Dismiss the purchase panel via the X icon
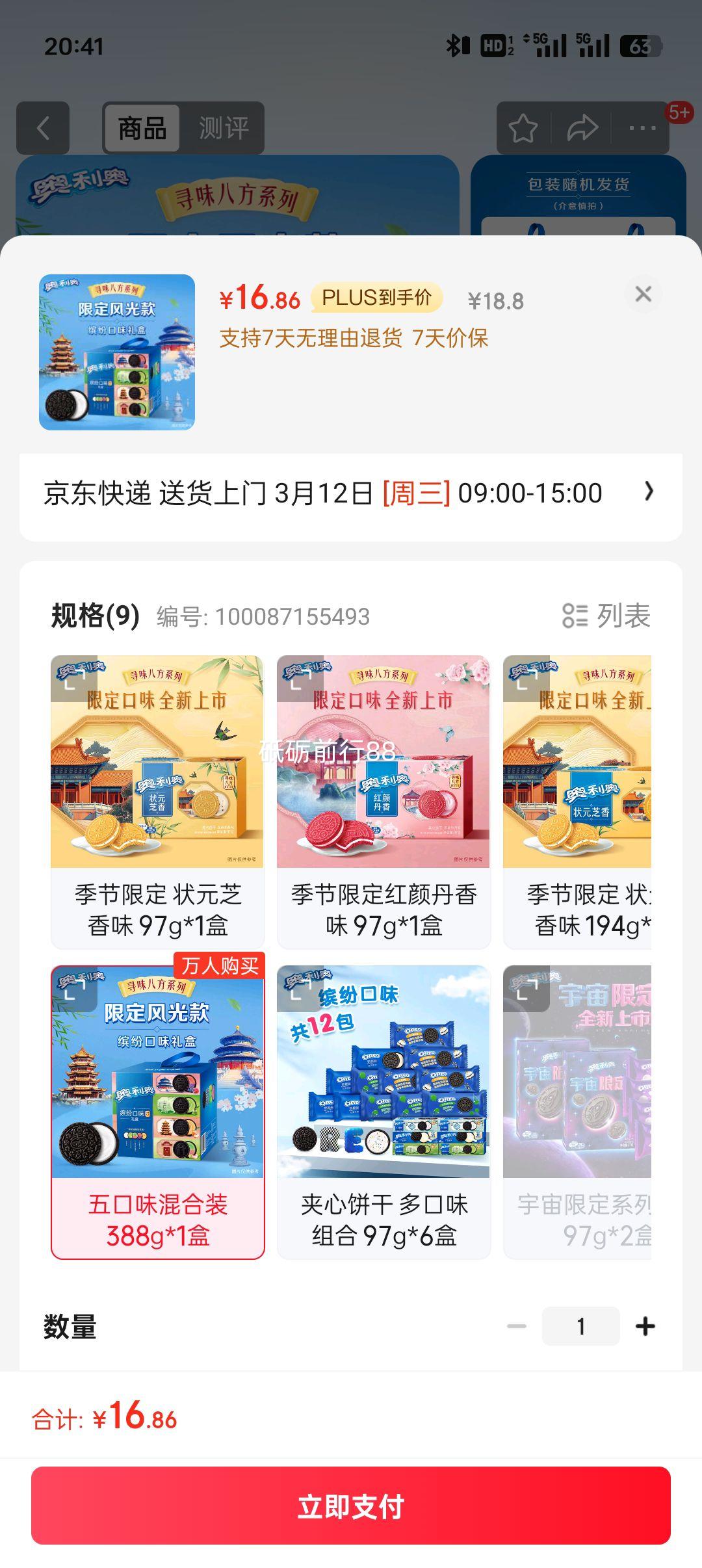This screenshot has width=702, height=1568. click(644, 294)
